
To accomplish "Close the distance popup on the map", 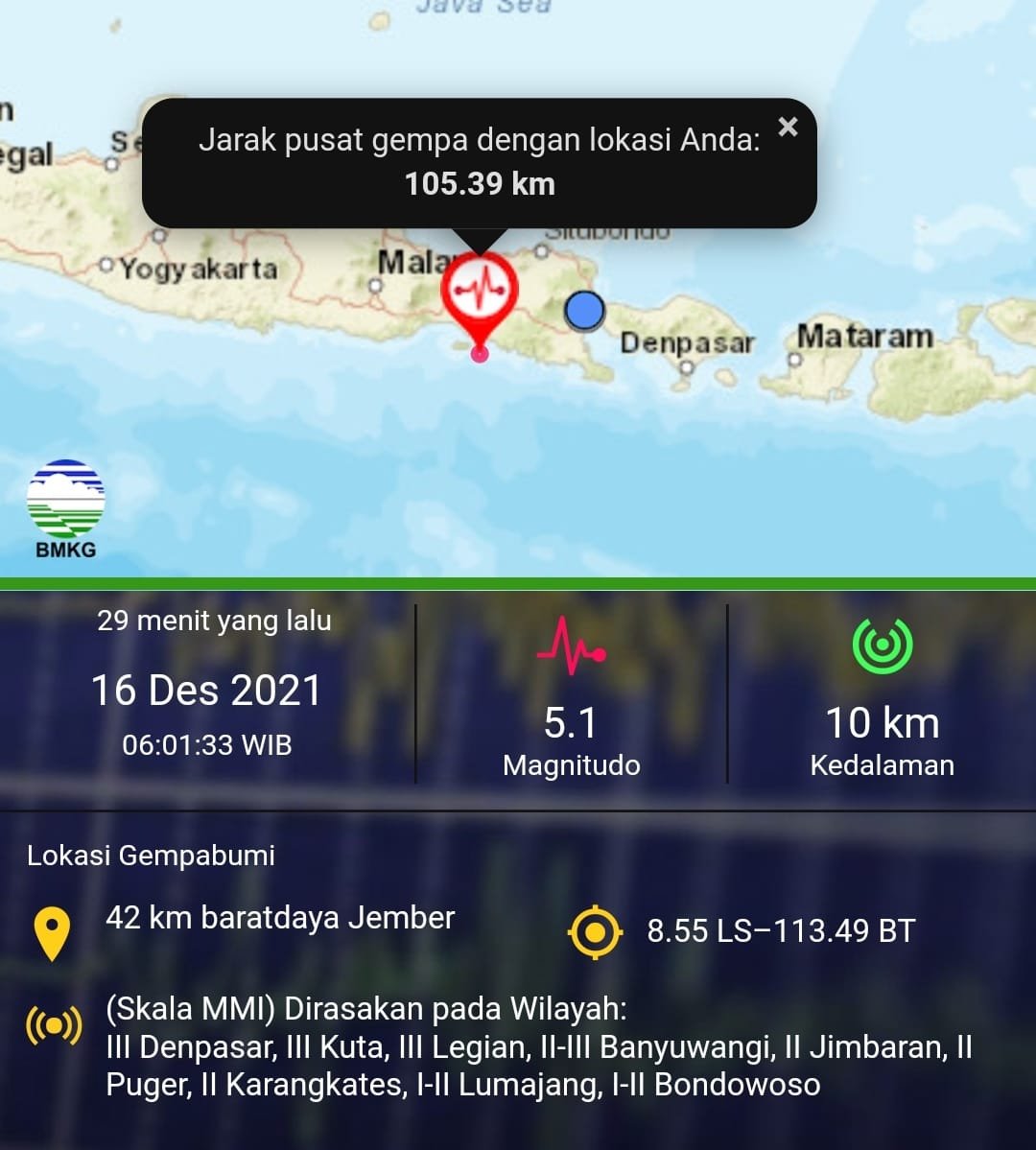I will point(788,127).
